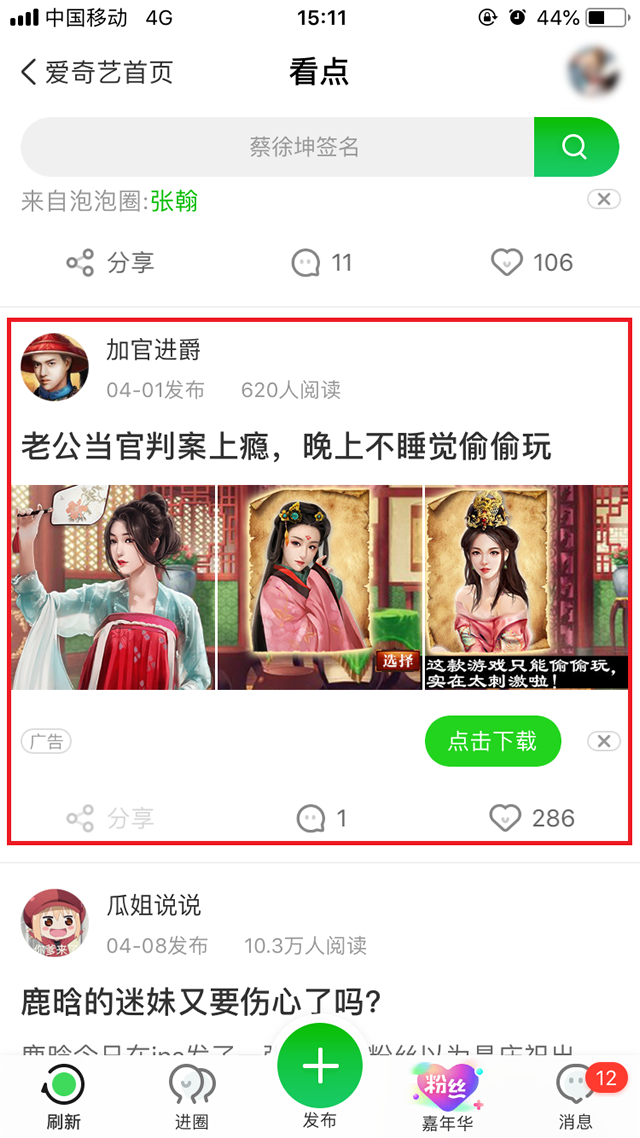Dismiss the post from 张翰 泡泡圈
640x1138 pixels.
603,200
